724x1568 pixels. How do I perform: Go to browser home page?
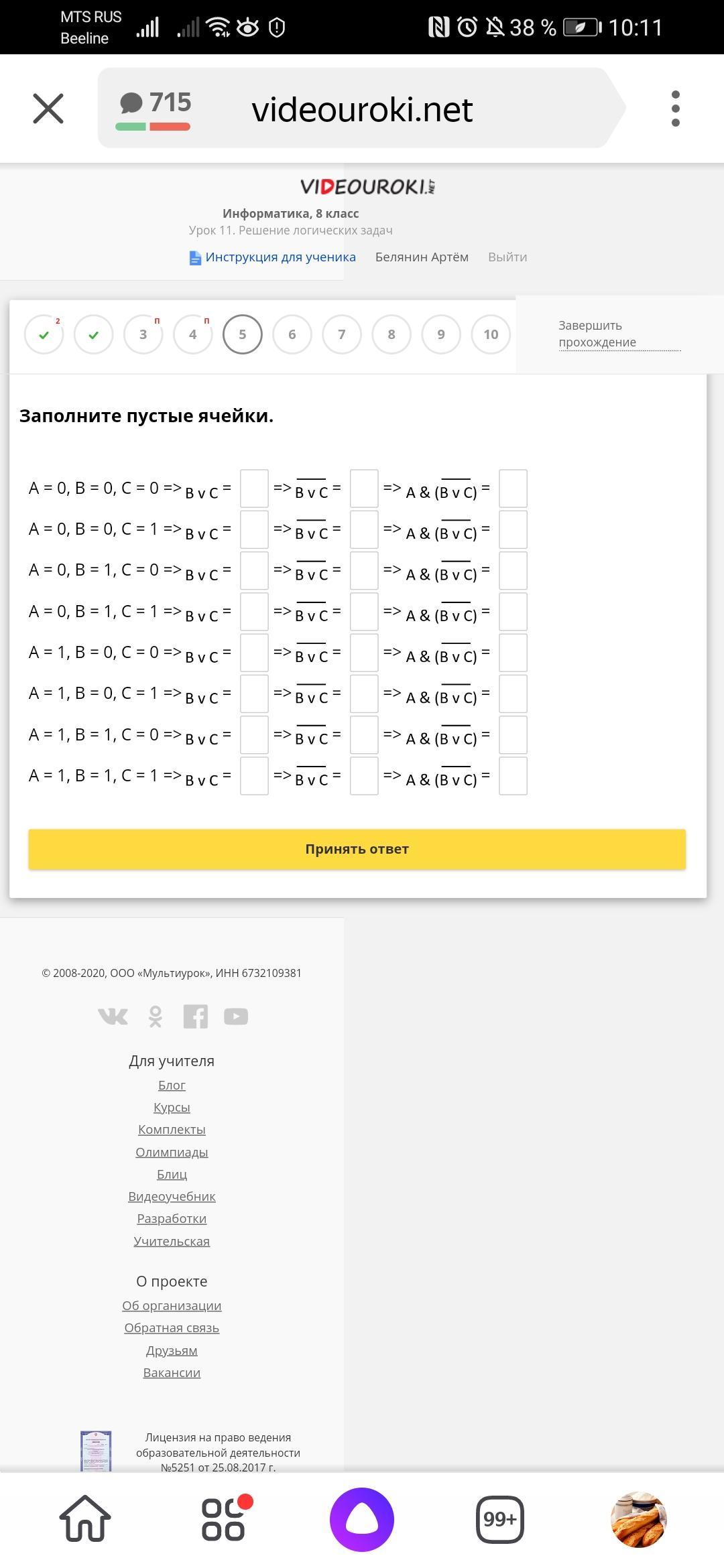(x=85, y=1518)
